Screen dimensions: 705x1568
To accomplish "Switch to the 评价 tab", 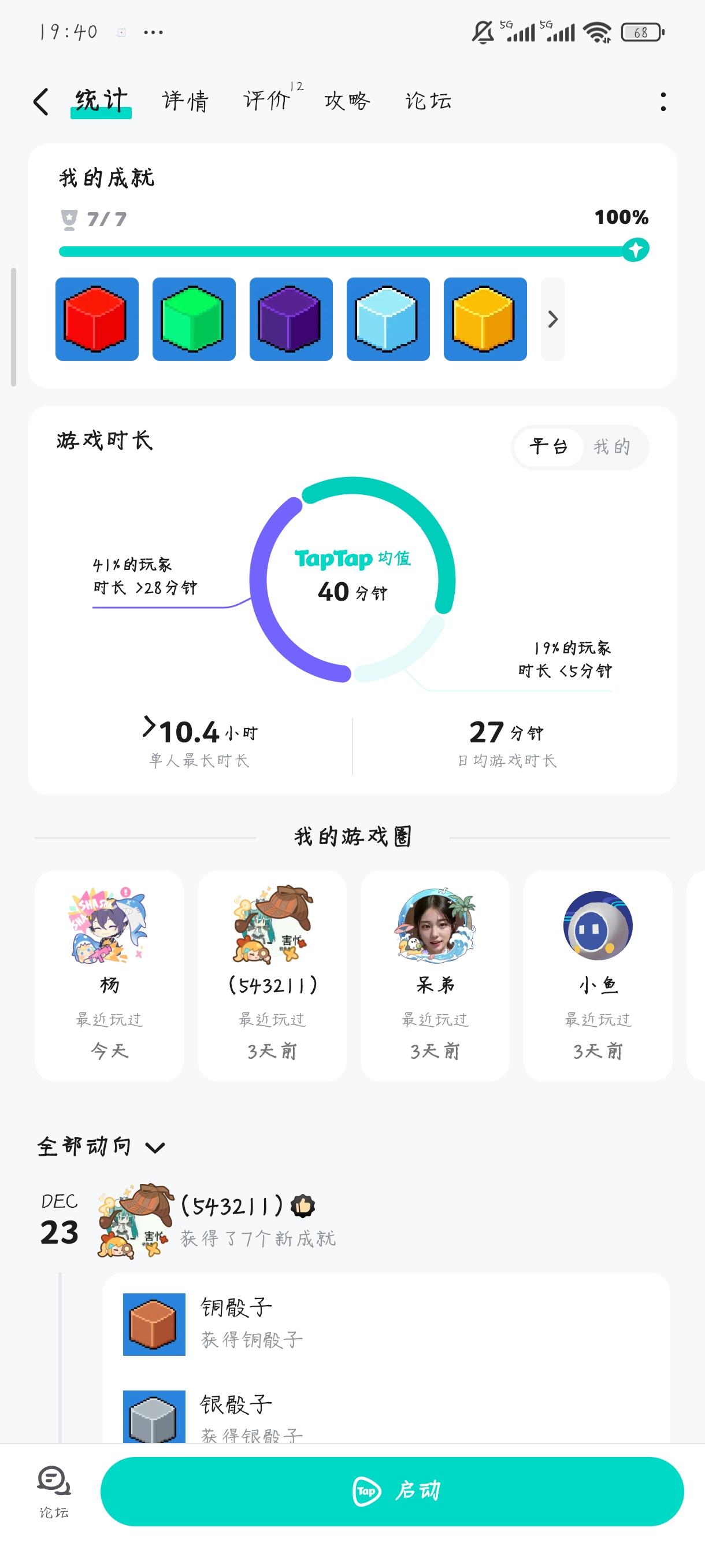I will pos(266,101).
